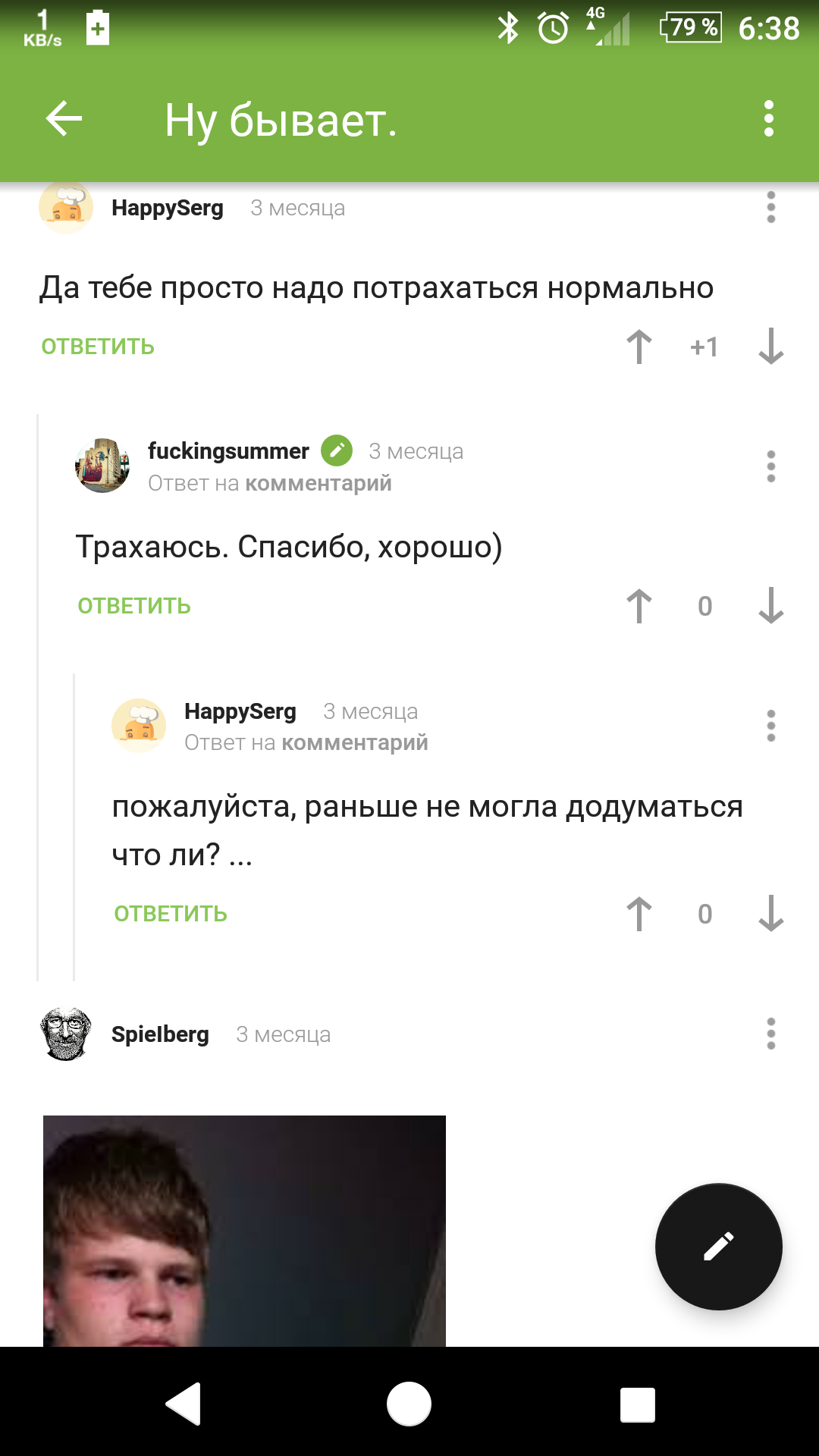Downvote HappySerg's 'пожалуйста' comment
The image size is (819, 1456).
(x=770, y=914)
